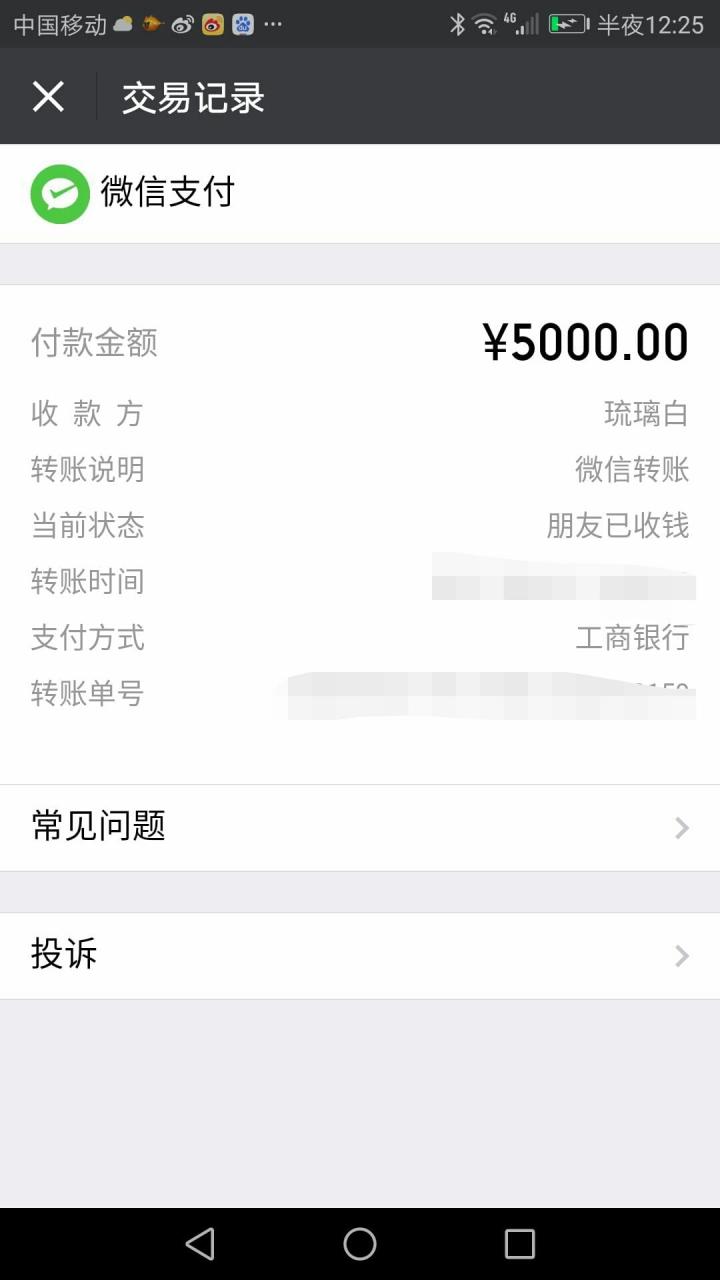Go to the home screen
The height and width of the screenshot is (1280, 720).
click(360, 1243)
